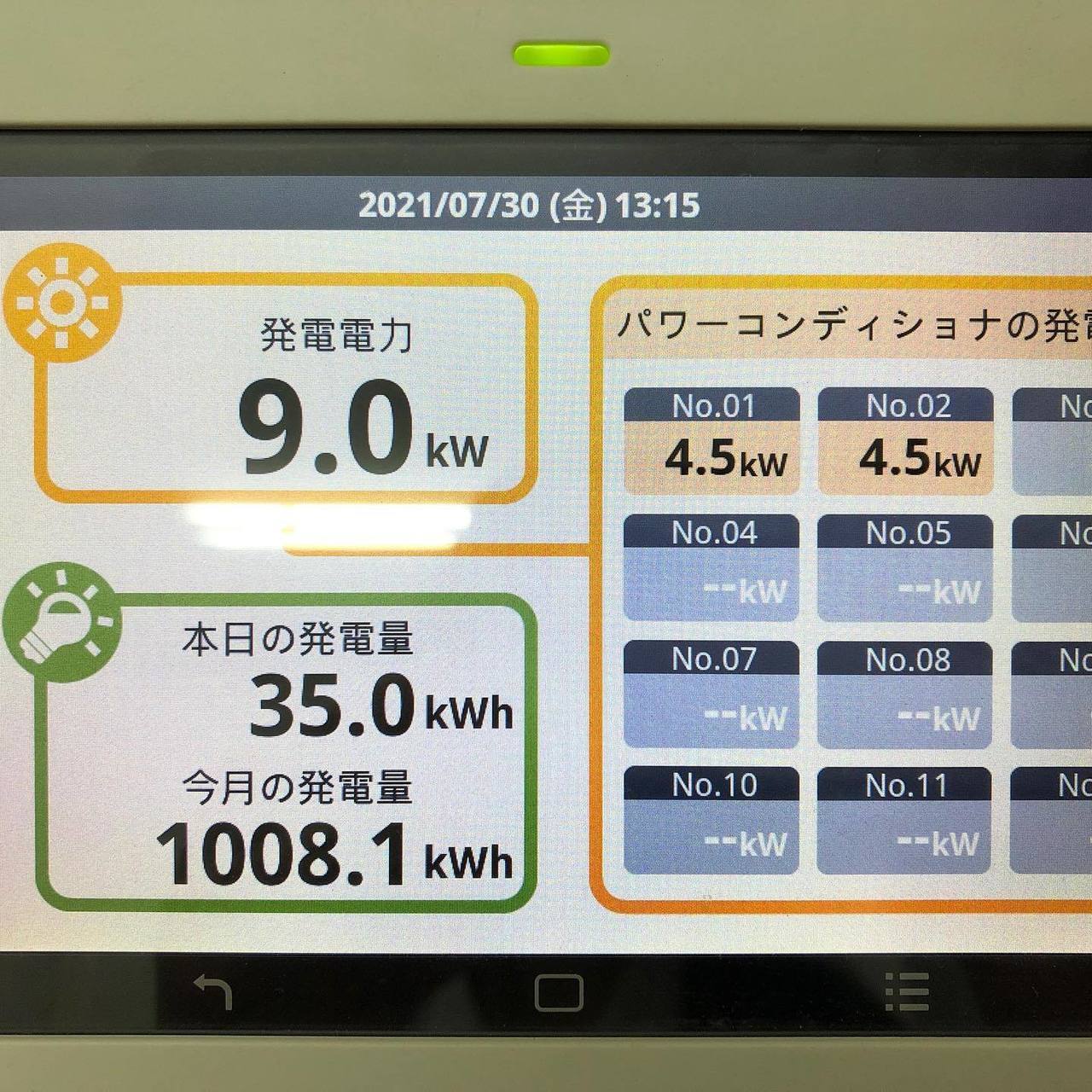Open the menu list icon
Image resolution: width=1092 pixels, height=1092 pixels.
(x=907, y=992)
